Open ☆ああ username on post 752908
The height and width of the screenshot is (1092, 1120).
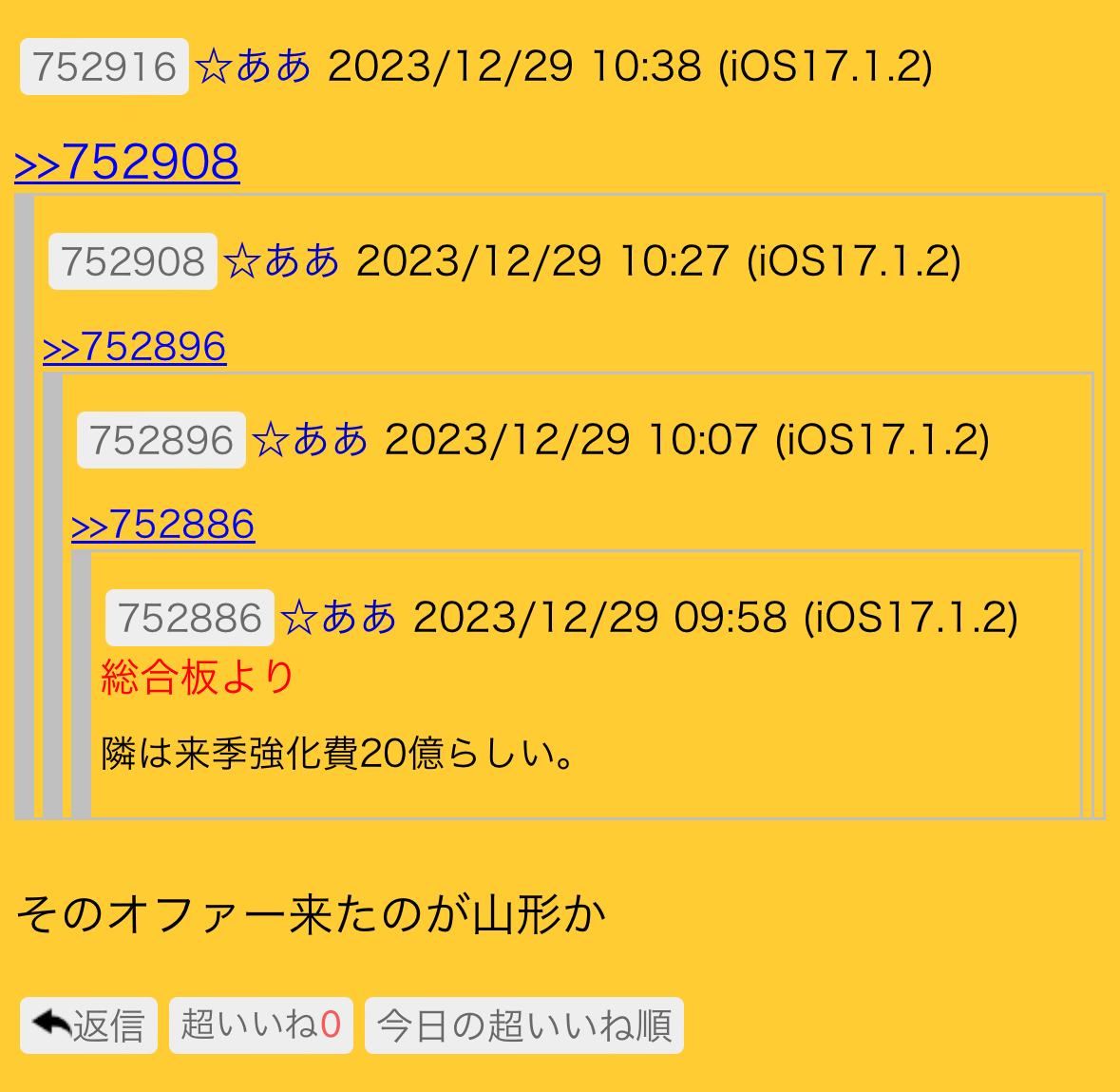click(x=281, y=261)
